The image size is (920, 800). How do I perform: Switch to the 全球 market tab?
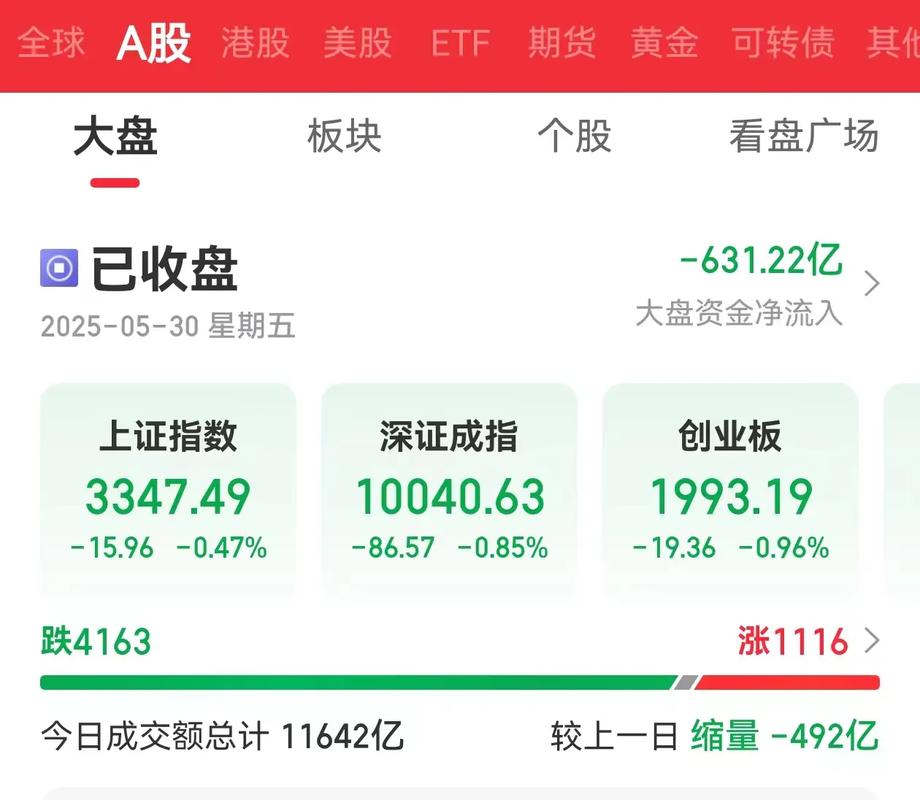[x=52, y=43]
